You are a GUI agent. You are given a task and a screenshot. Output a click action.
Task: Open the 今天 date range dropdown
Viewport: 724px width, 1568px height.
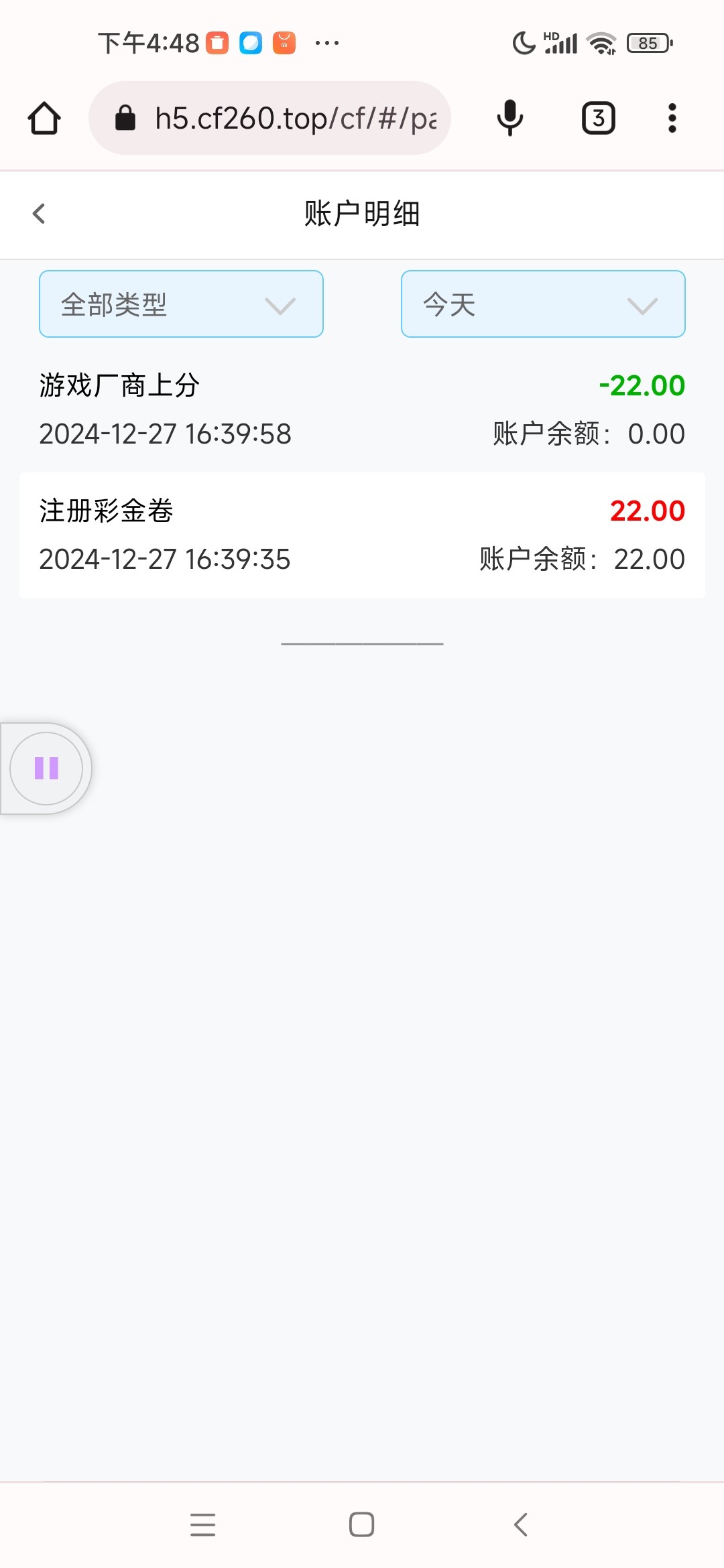click(543, 304)
